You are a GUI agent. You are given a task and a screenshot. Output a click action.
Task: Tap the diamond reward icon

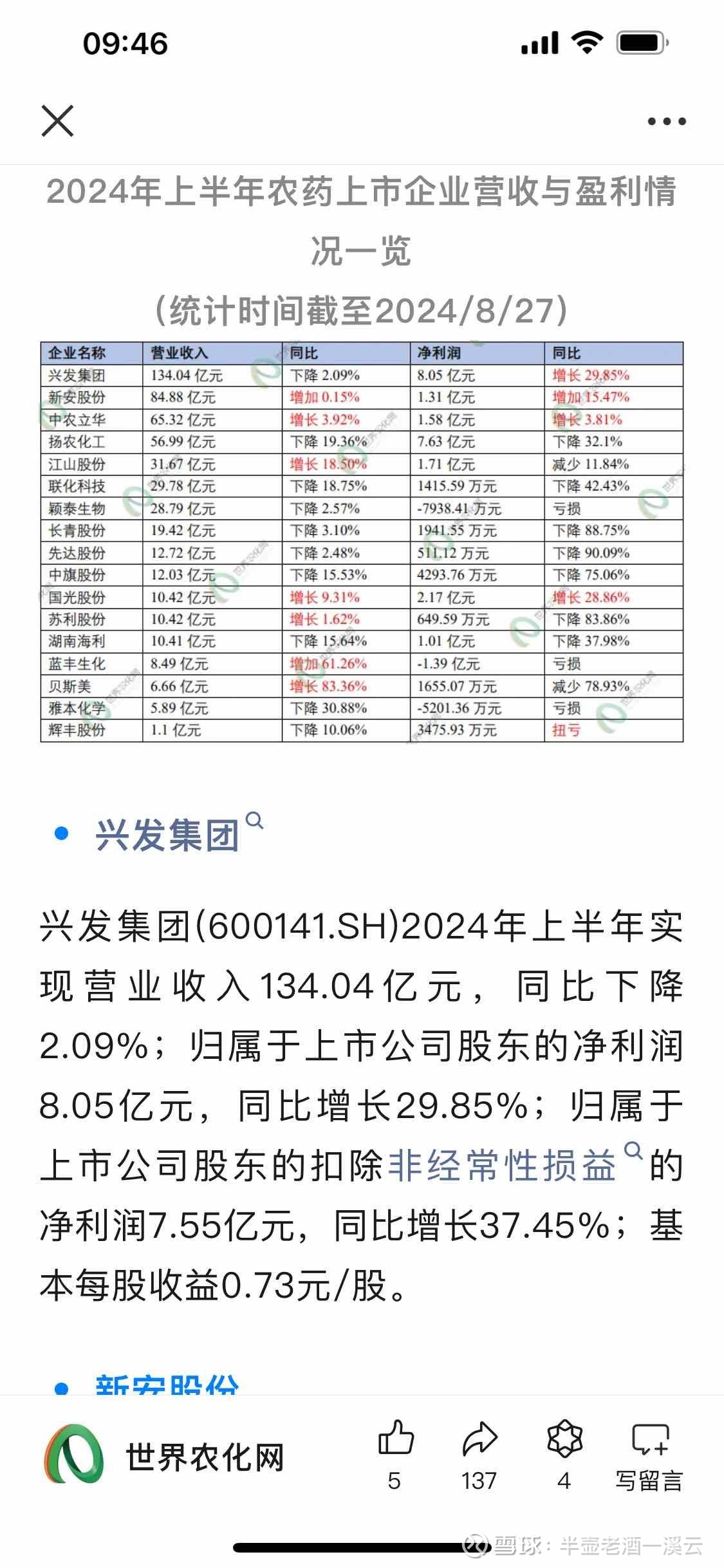(565, 1439)
